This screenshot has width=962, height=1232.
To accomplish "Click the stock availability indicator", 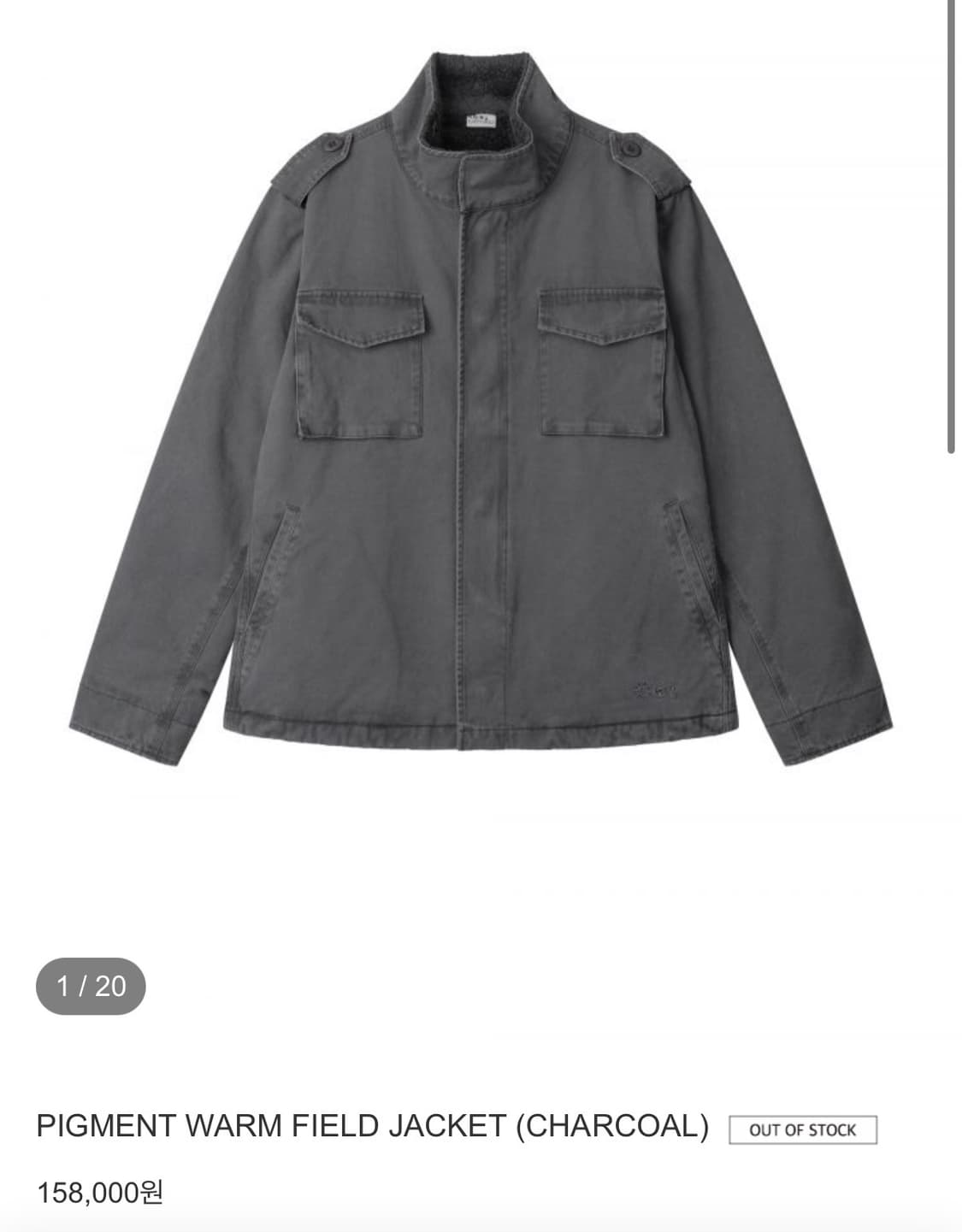I will [802, 1129].
